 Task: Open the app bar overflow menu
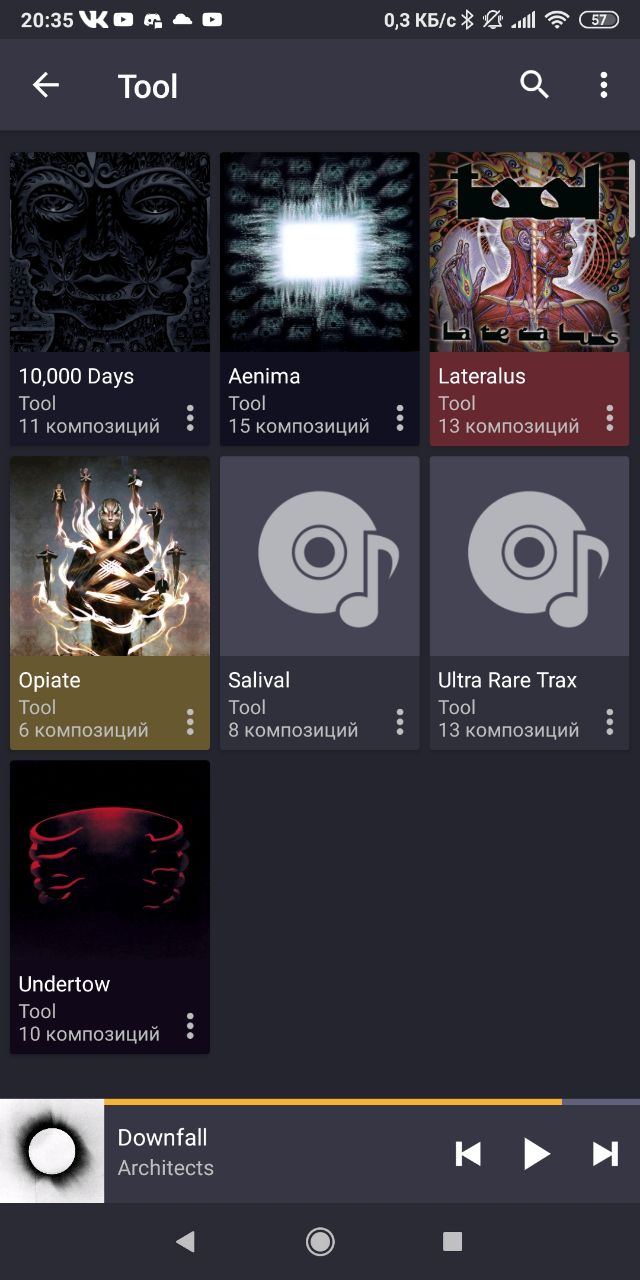click(603, 86)
